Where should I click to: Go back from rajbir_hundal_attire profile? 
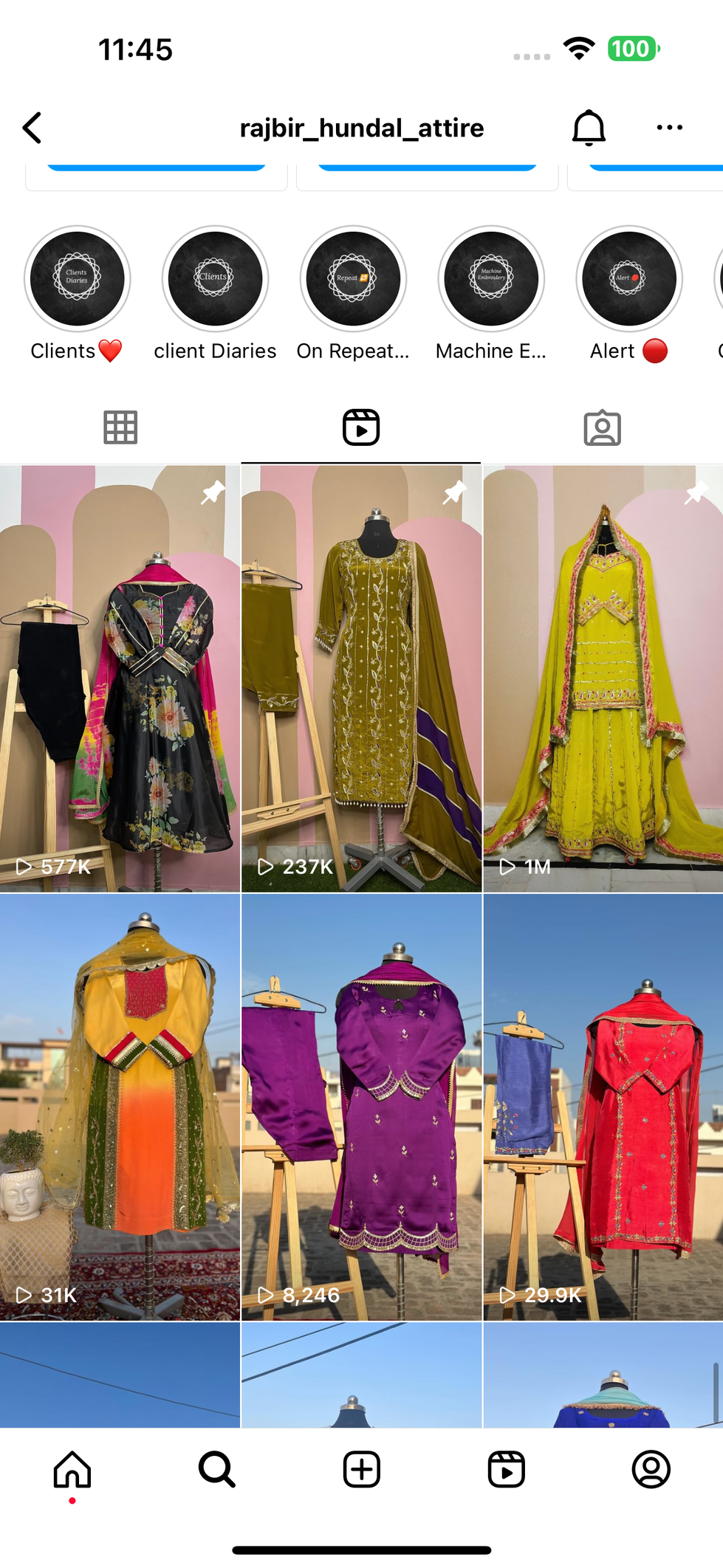(32, 128)
